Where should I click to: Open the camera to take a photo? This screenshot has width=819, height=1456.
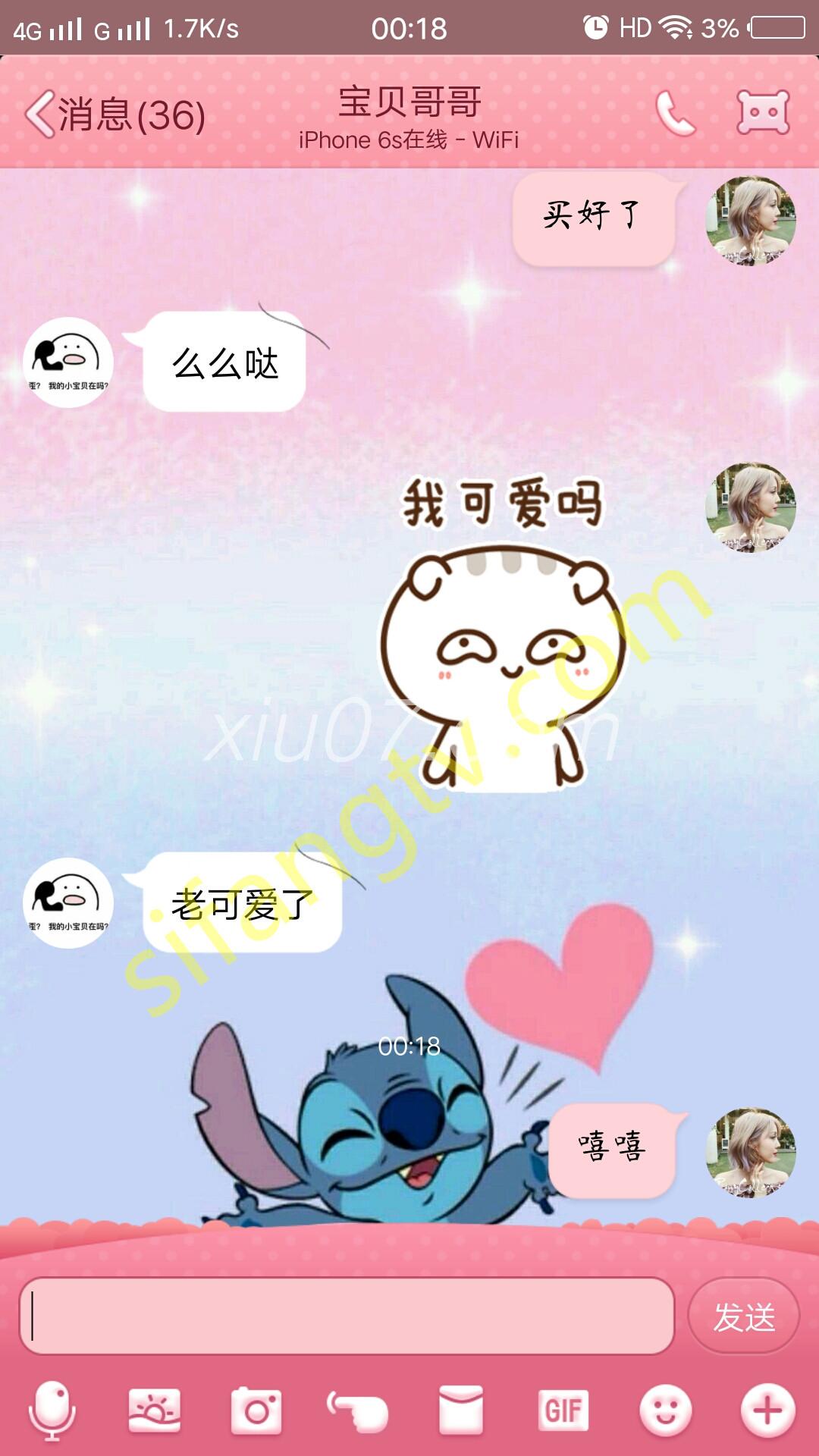pos(256,1410)
